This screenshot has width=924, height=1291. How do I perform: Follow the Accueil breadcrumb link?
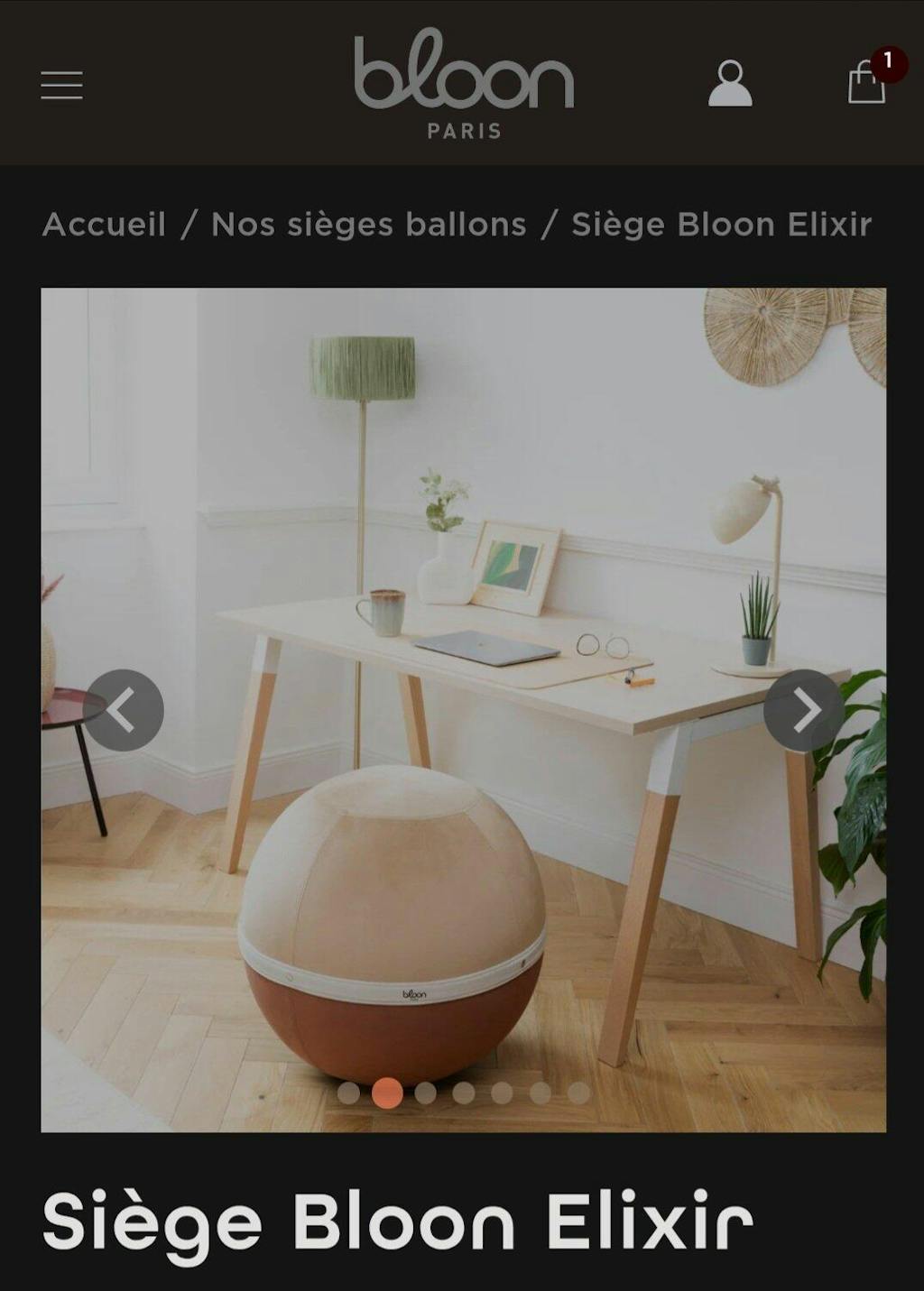coord(104,225)
